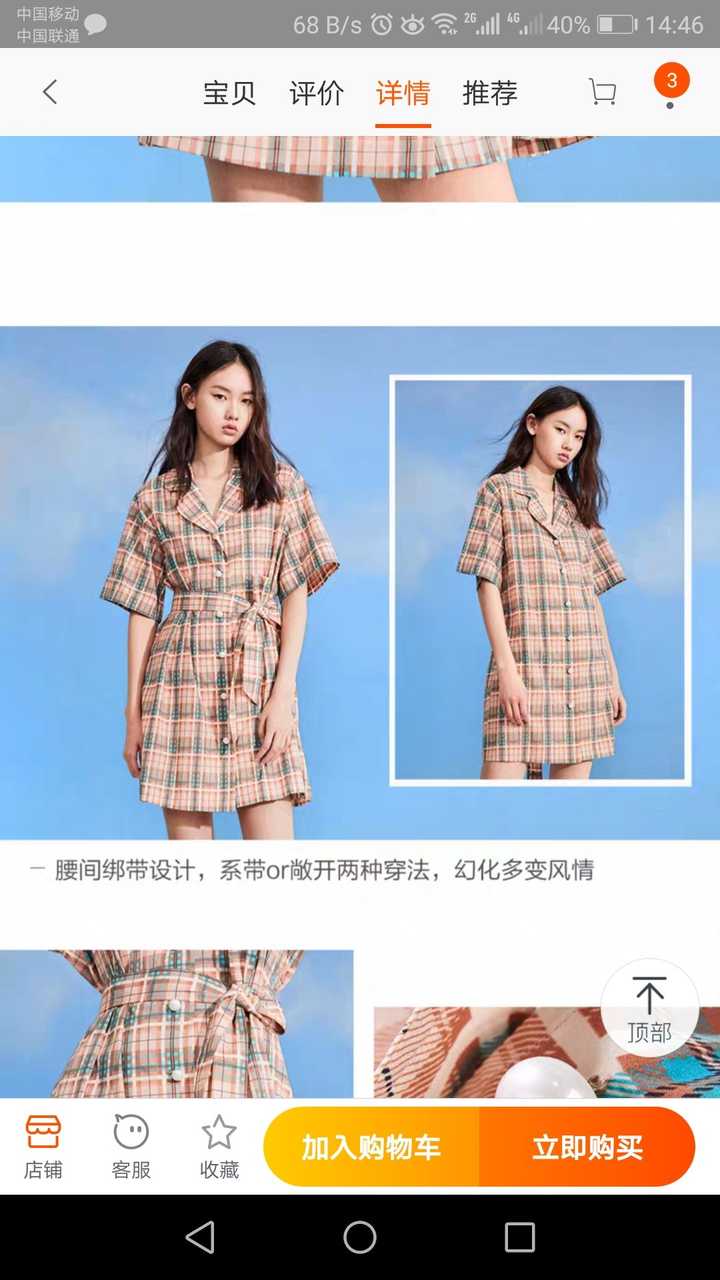Switch to the 推荐 tab
The height and width of the screenshot is (1280, 720).
click(x=490, y=94)
